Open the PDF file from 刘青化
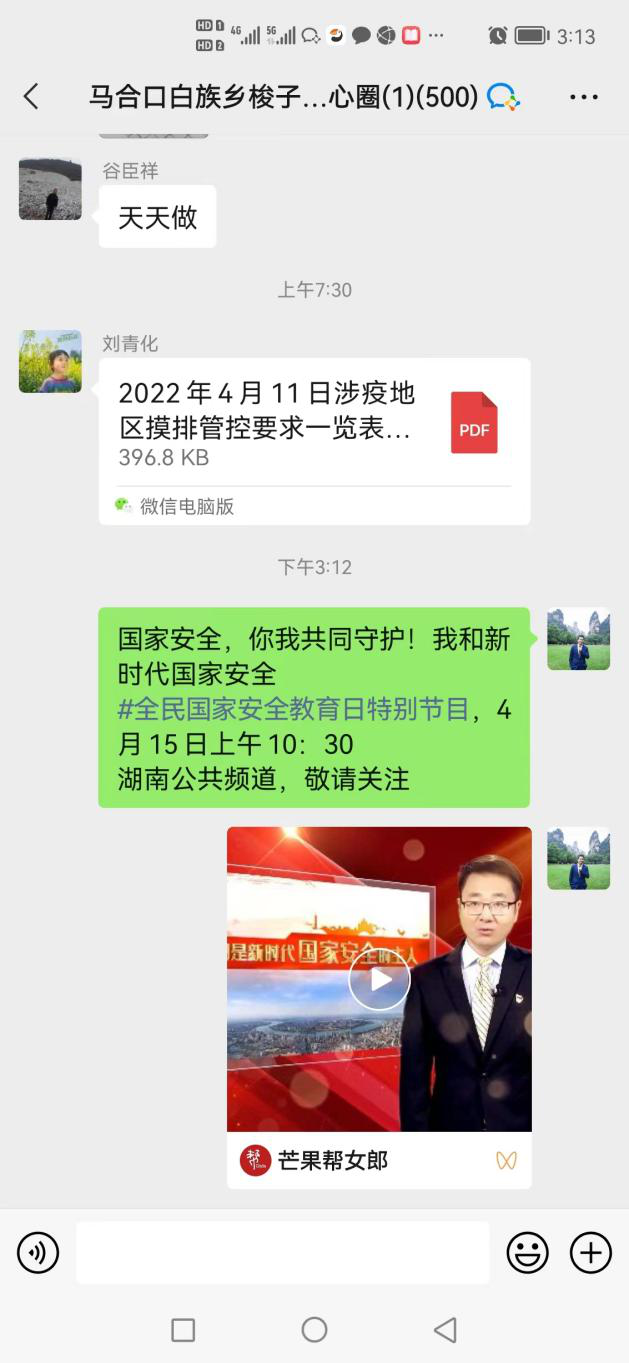 tap(315, 441)
